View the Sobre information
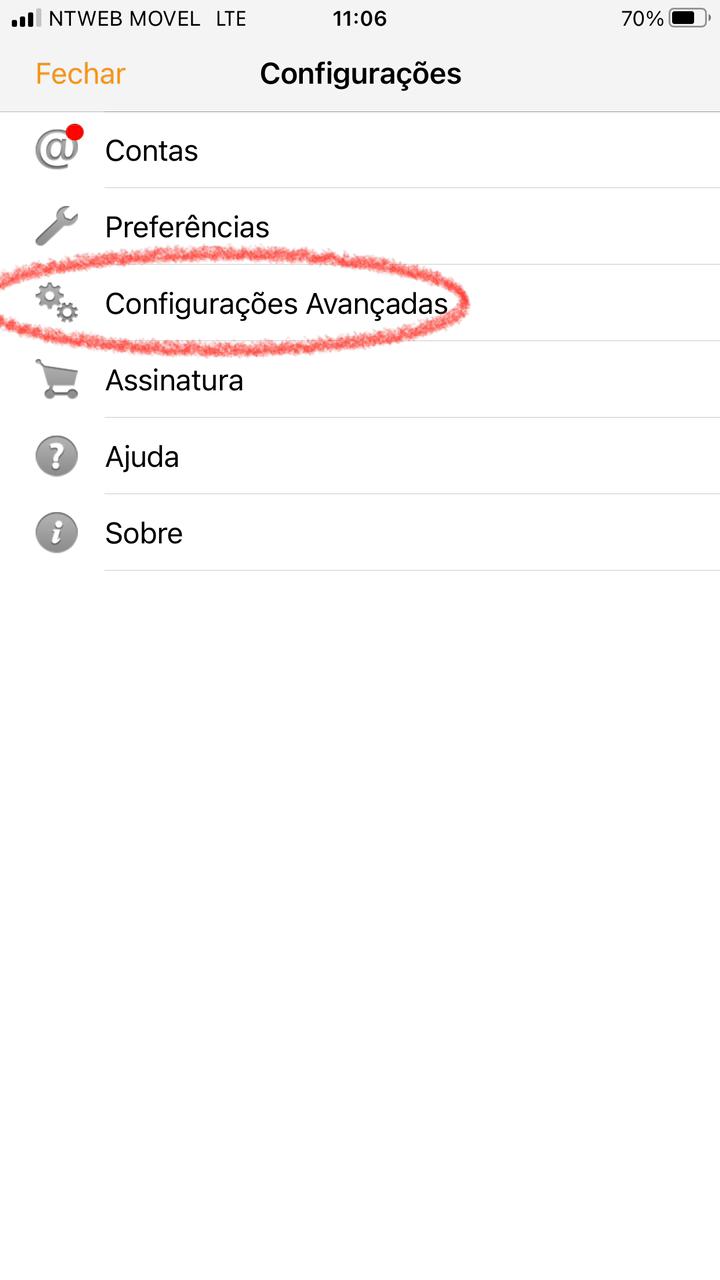 tap(360, 533)
